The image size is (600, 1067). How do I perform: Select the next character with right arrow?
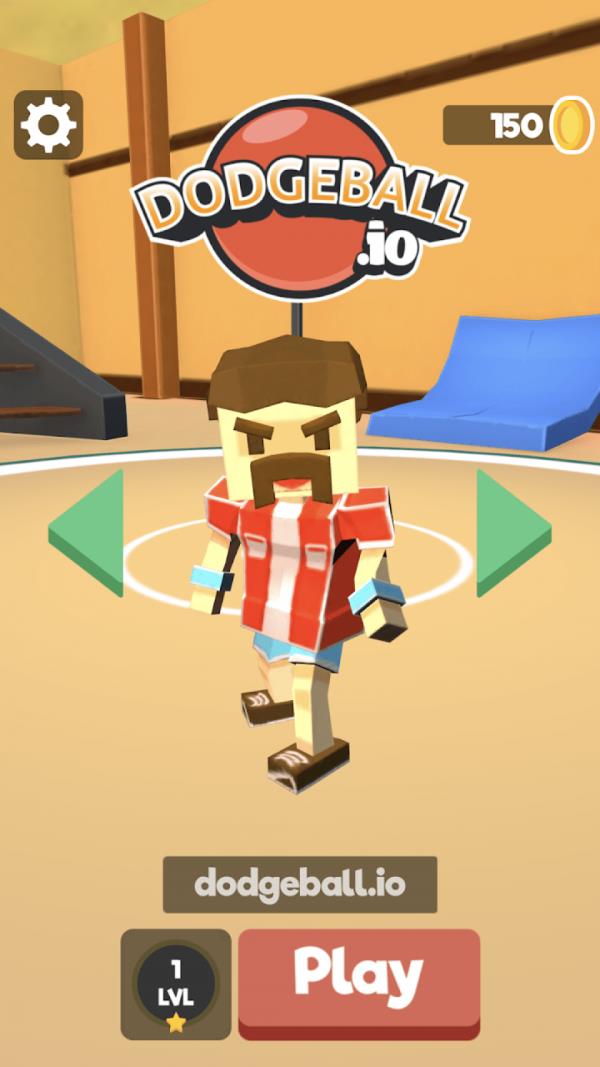(513, 533)
